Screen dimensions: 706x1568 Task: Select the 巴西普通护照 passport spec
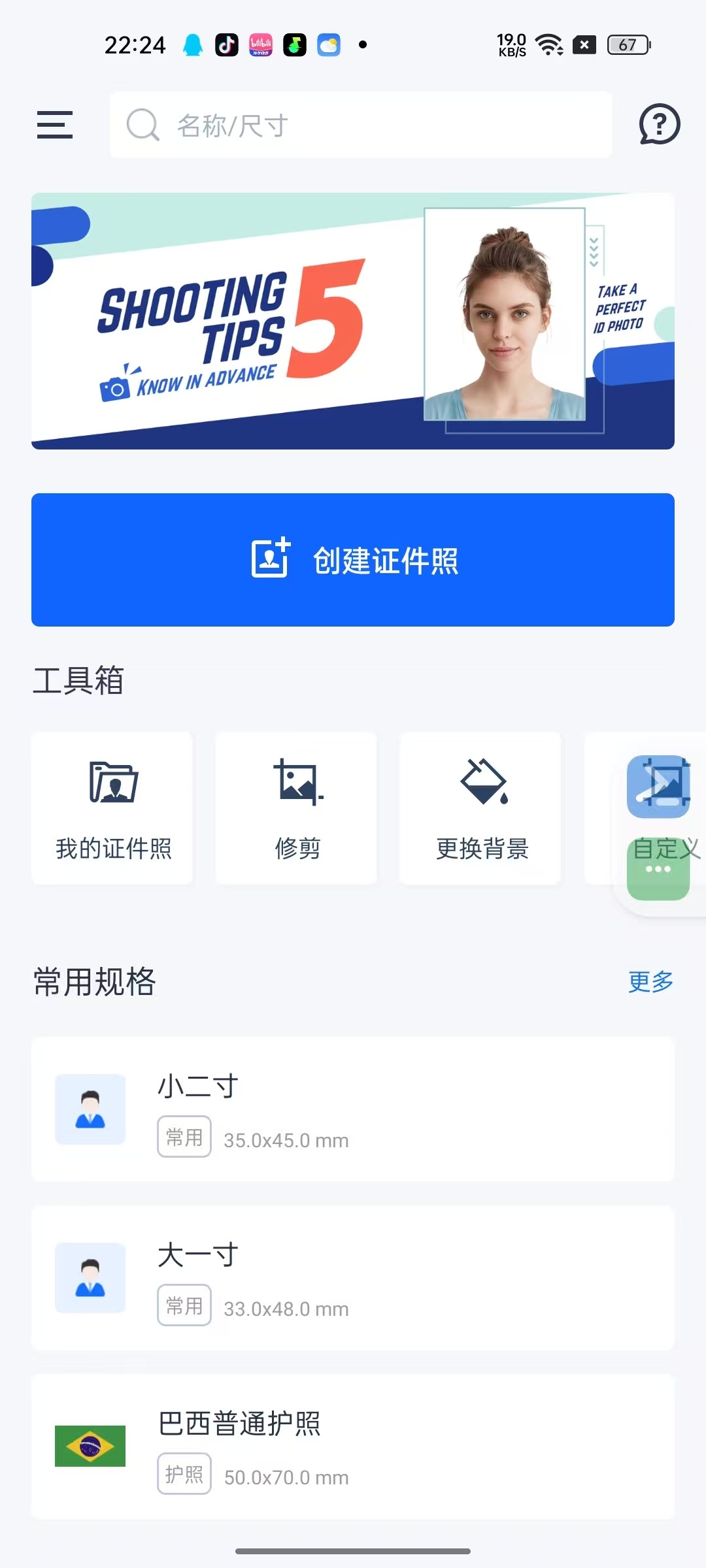click(353, 1446)
